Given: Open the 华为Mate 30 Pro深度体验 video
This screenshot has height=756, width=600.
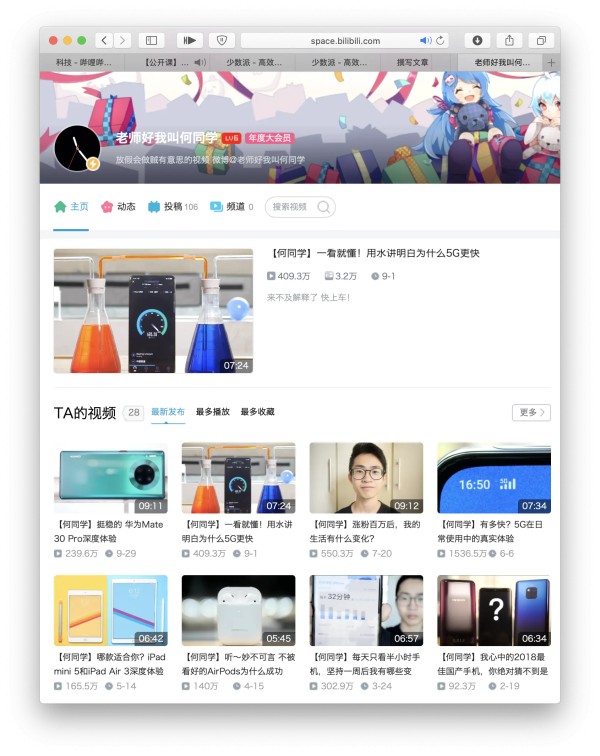Looking at the screenshot, I should click(x=110, y=478).
